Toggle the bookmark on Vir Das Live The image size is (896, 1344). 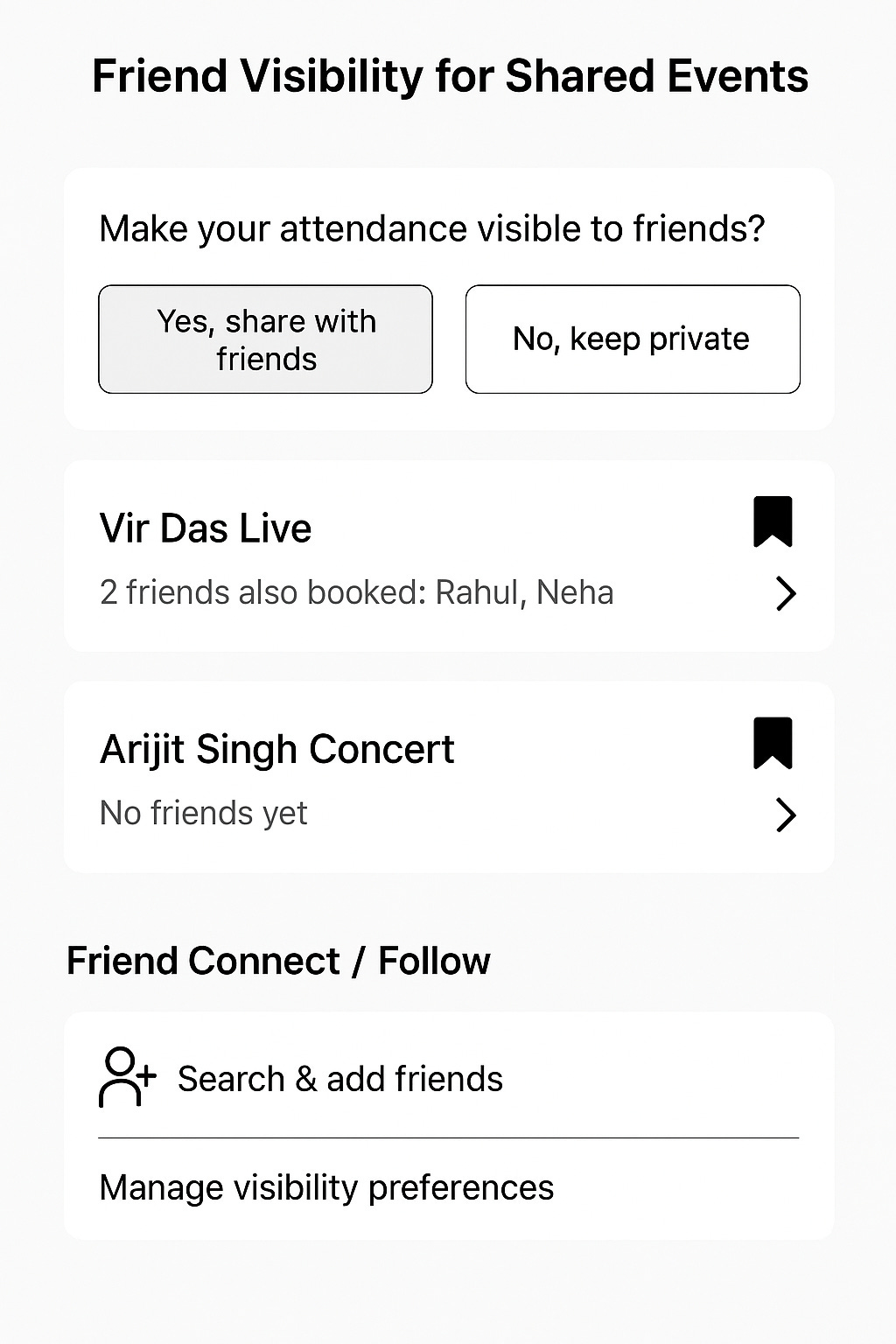tap(773, 521)
